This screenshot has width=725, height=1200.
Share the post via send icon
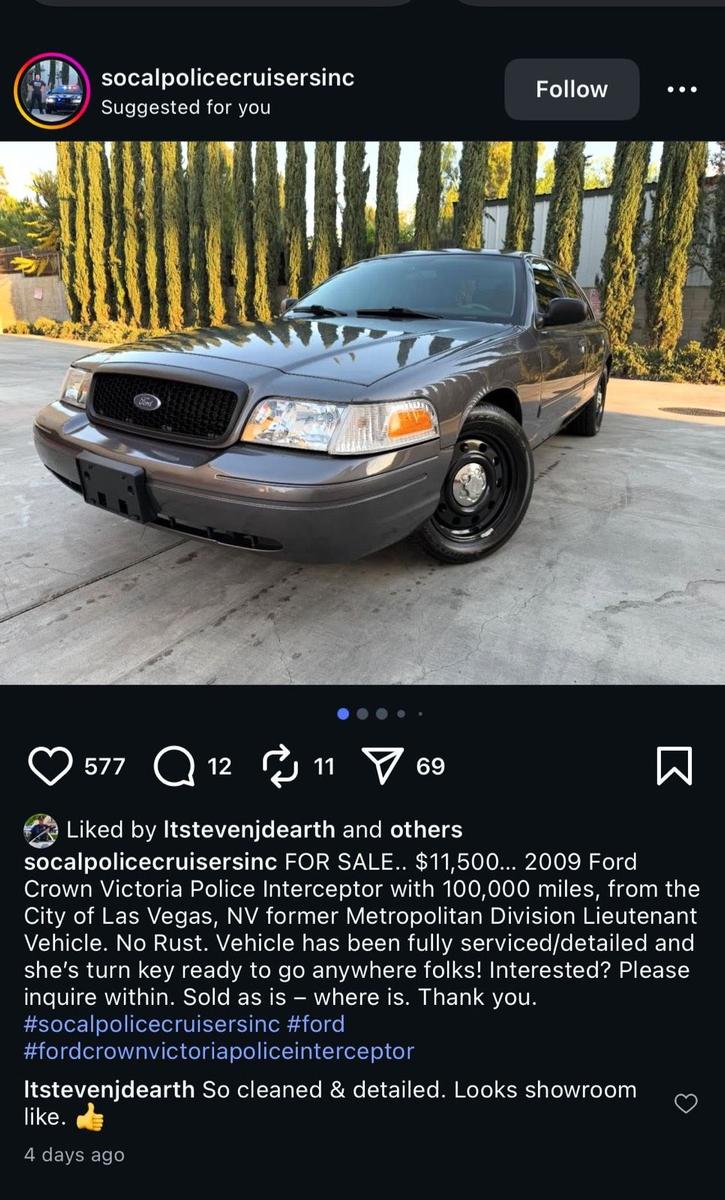point(381,767)
